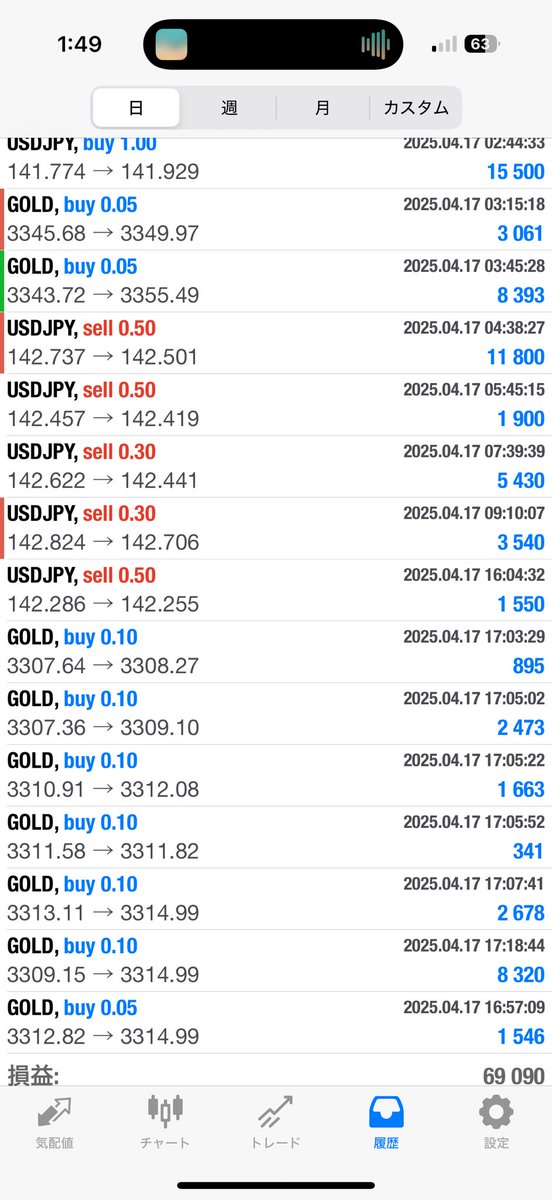
Task: Expand GOLD buy 0.10 trade with profit 8 320
Action: click(x=276, y=961)
